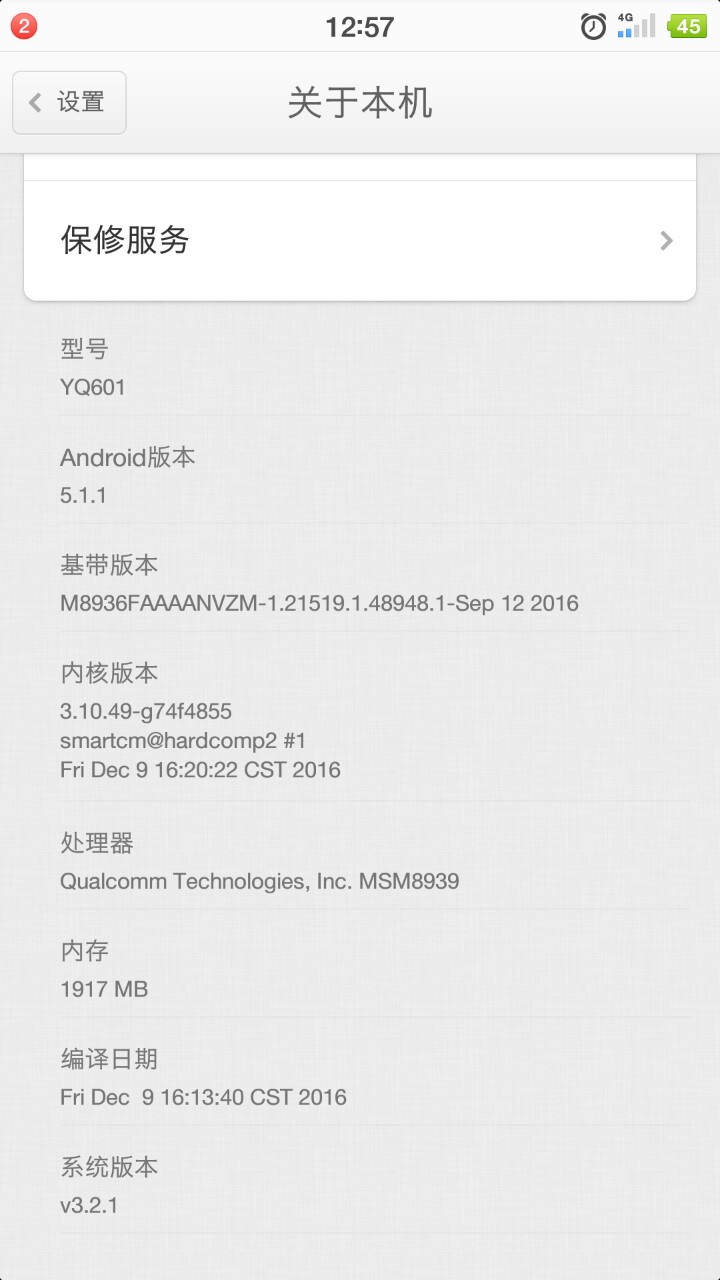720x1280 pixels.
Task: Open the 保修服务 row
Action: click(360, 240)
